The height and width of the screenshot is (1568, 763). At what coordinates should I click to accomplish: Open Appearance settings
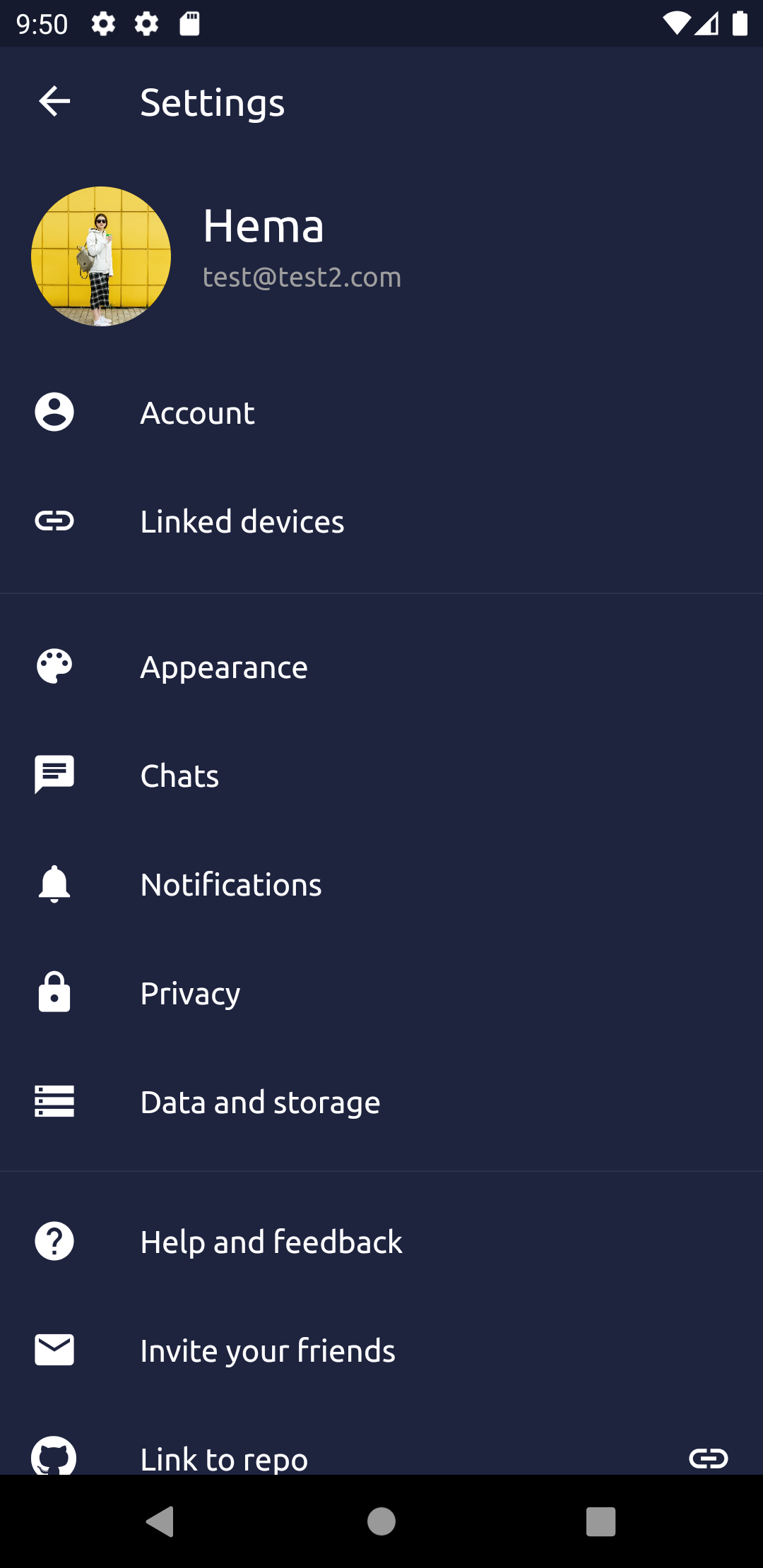point(381,667)
